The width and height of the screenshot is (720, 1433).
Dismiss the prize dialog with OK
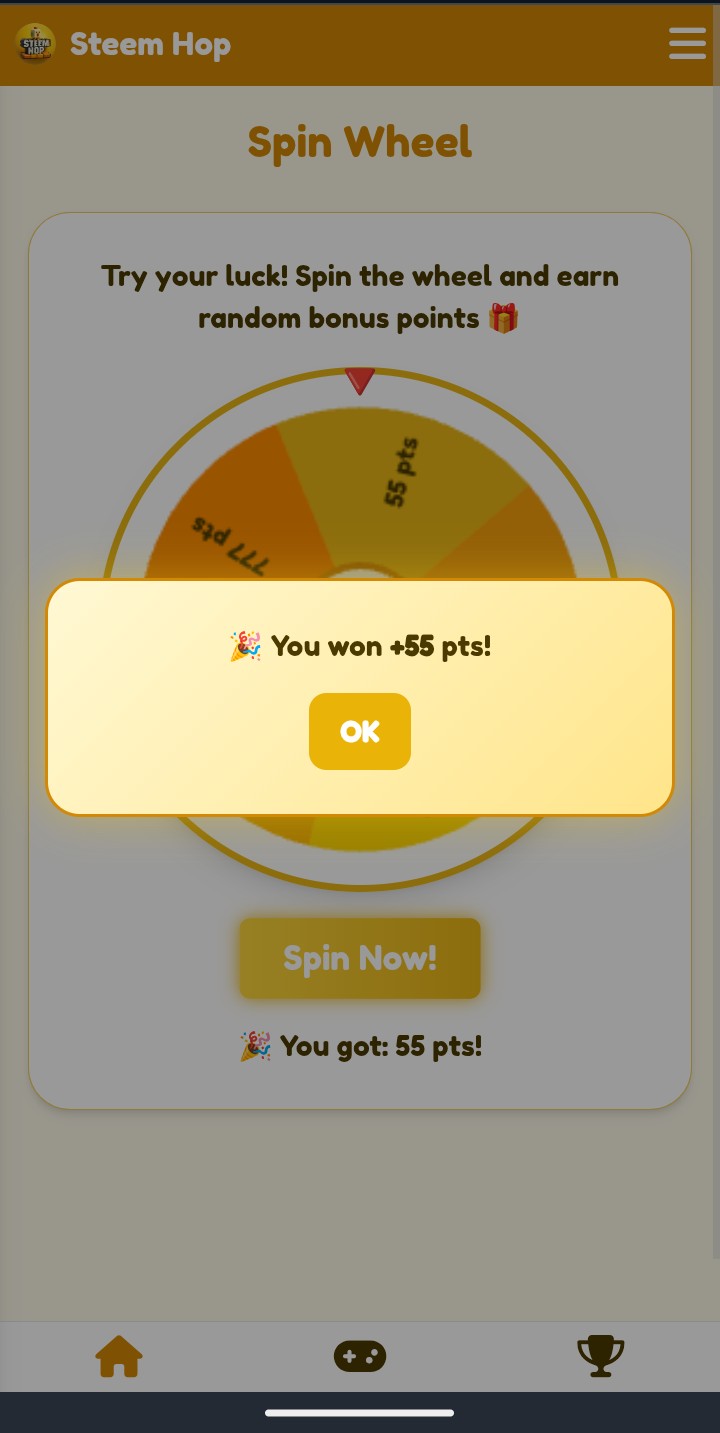pyautogui.click(x=360, y=731)
